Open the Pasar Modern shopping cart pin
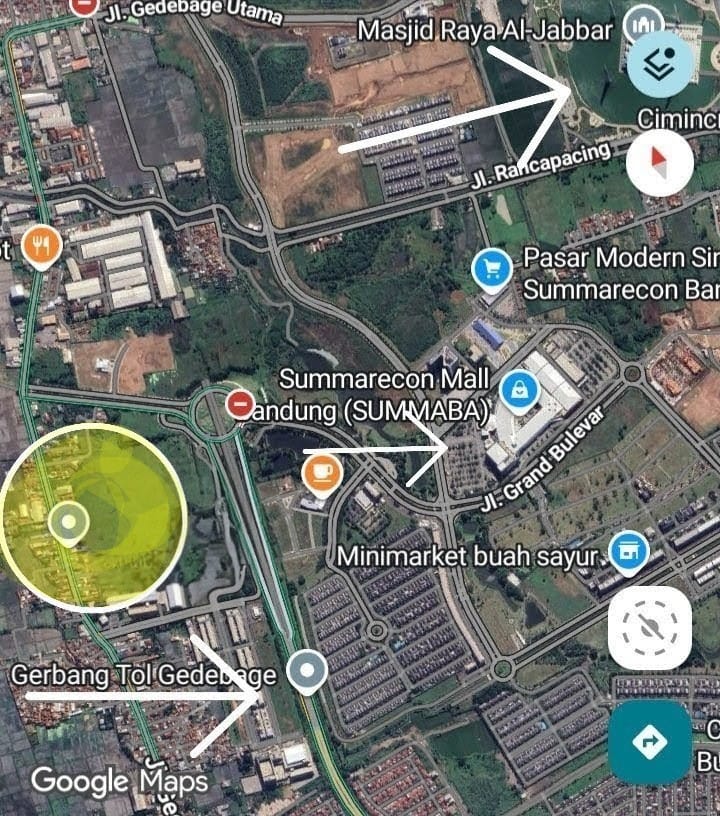The height and width of the screenshot is (816, 720). point(492,270)
